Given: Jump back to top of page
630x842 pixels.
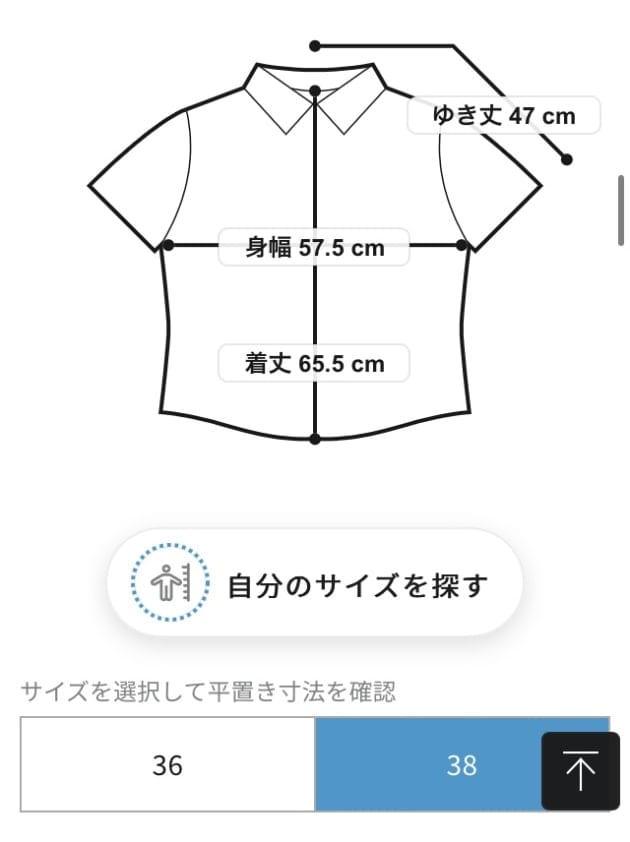Looking at the screenshot, I should (x=579, y=770).
